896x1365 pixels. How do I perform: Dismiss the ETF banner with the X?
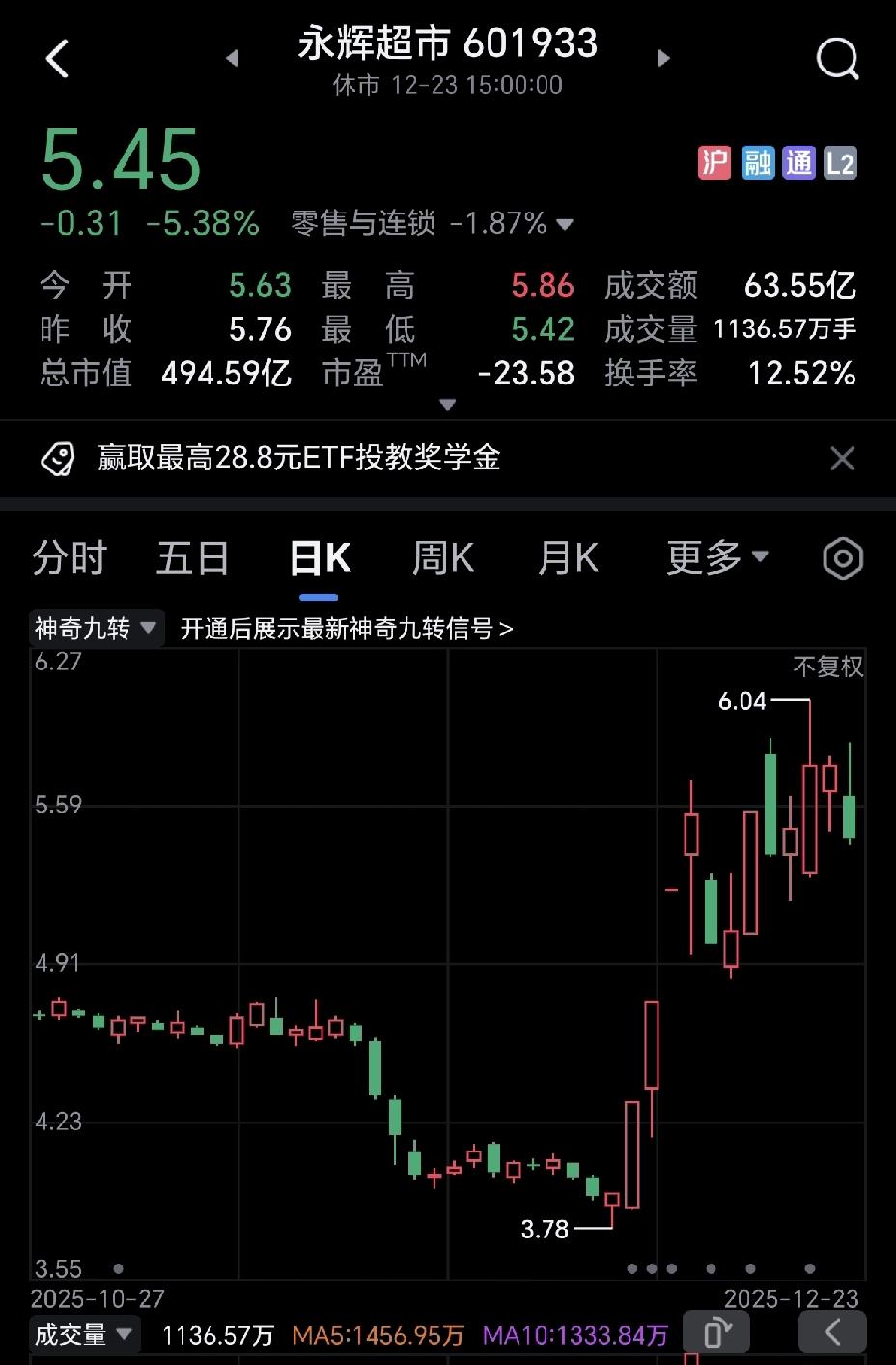point(842,459)
